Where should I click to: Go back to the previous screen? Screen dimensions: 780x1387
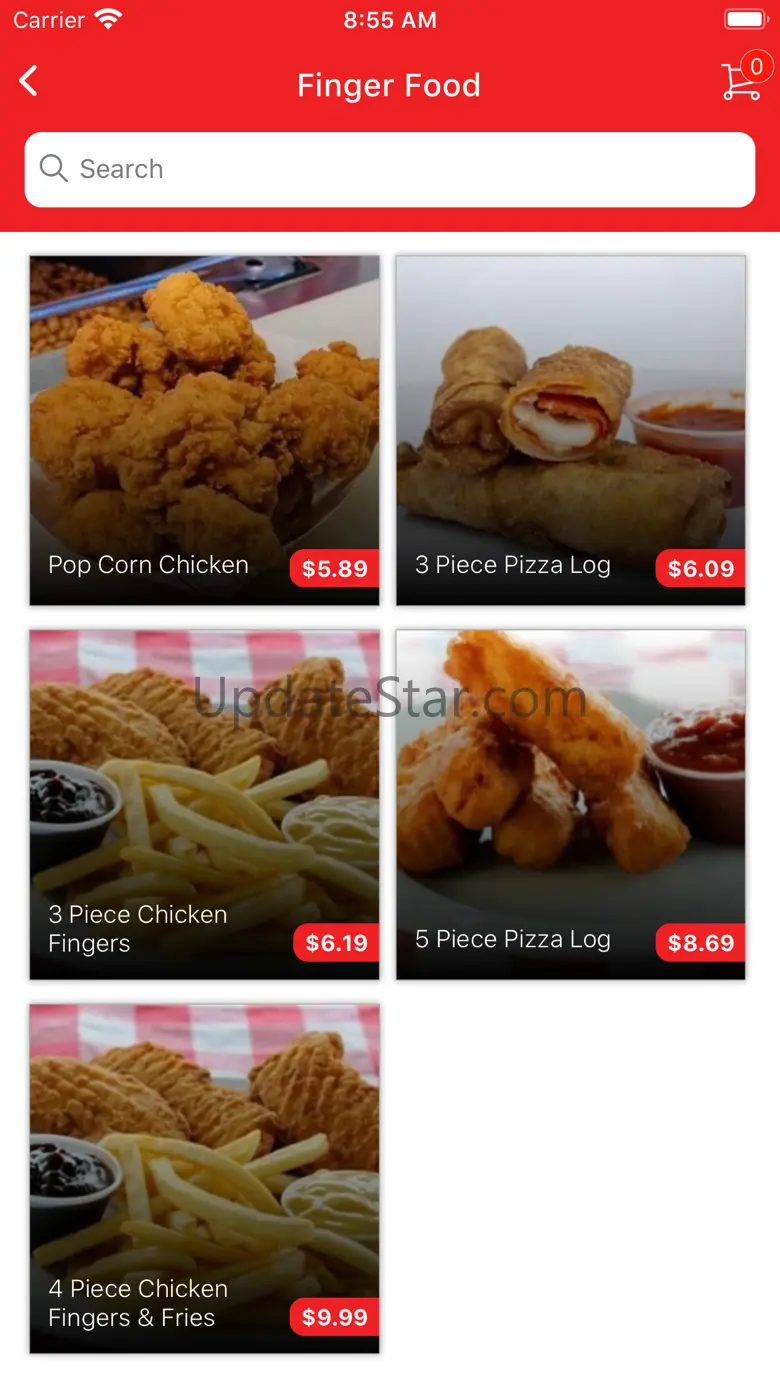(x=29, y=82)
